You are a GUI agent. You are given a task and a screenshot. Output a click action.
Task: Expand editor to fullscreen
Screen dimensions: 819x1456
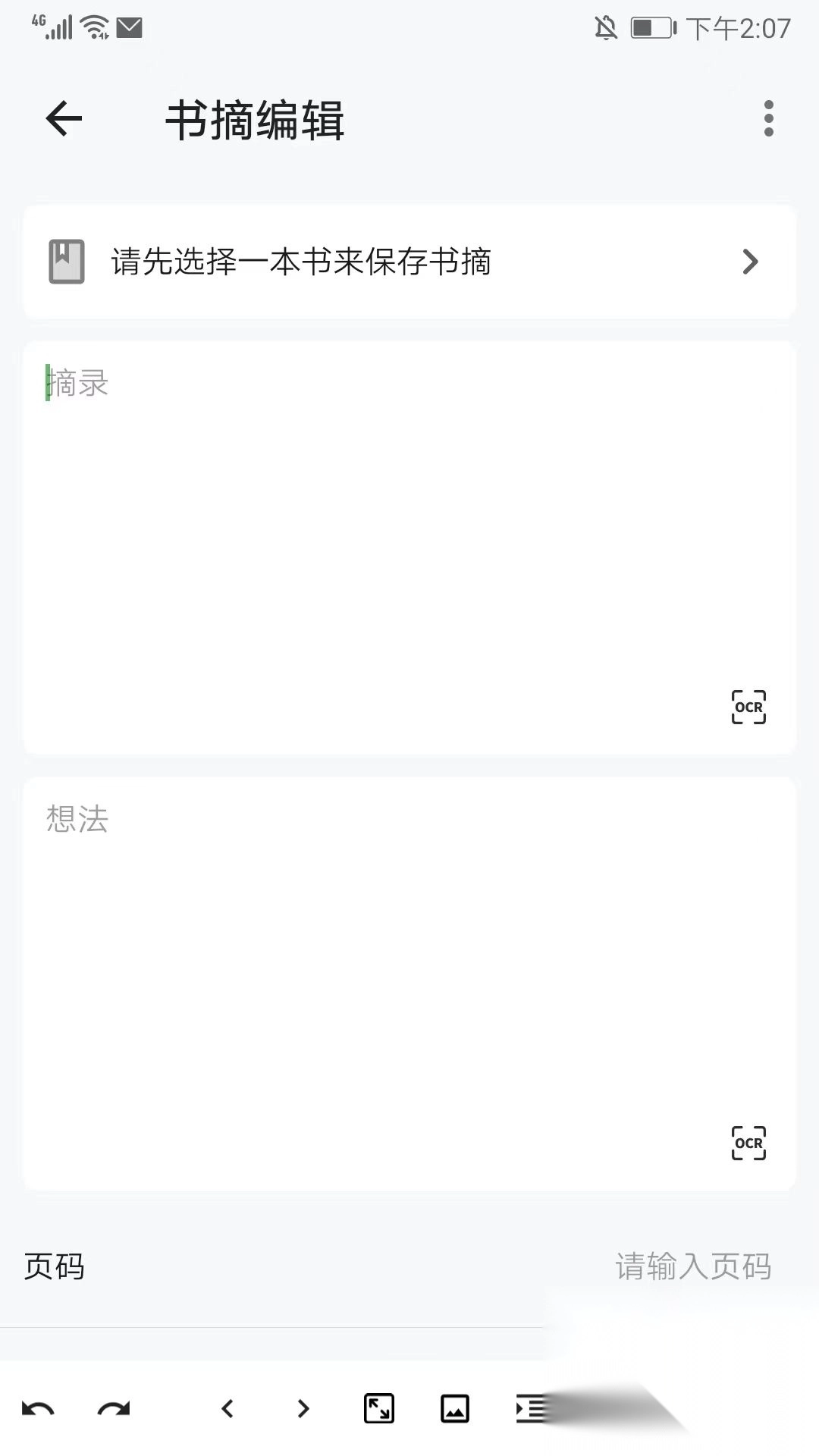tap(379, 1409)
